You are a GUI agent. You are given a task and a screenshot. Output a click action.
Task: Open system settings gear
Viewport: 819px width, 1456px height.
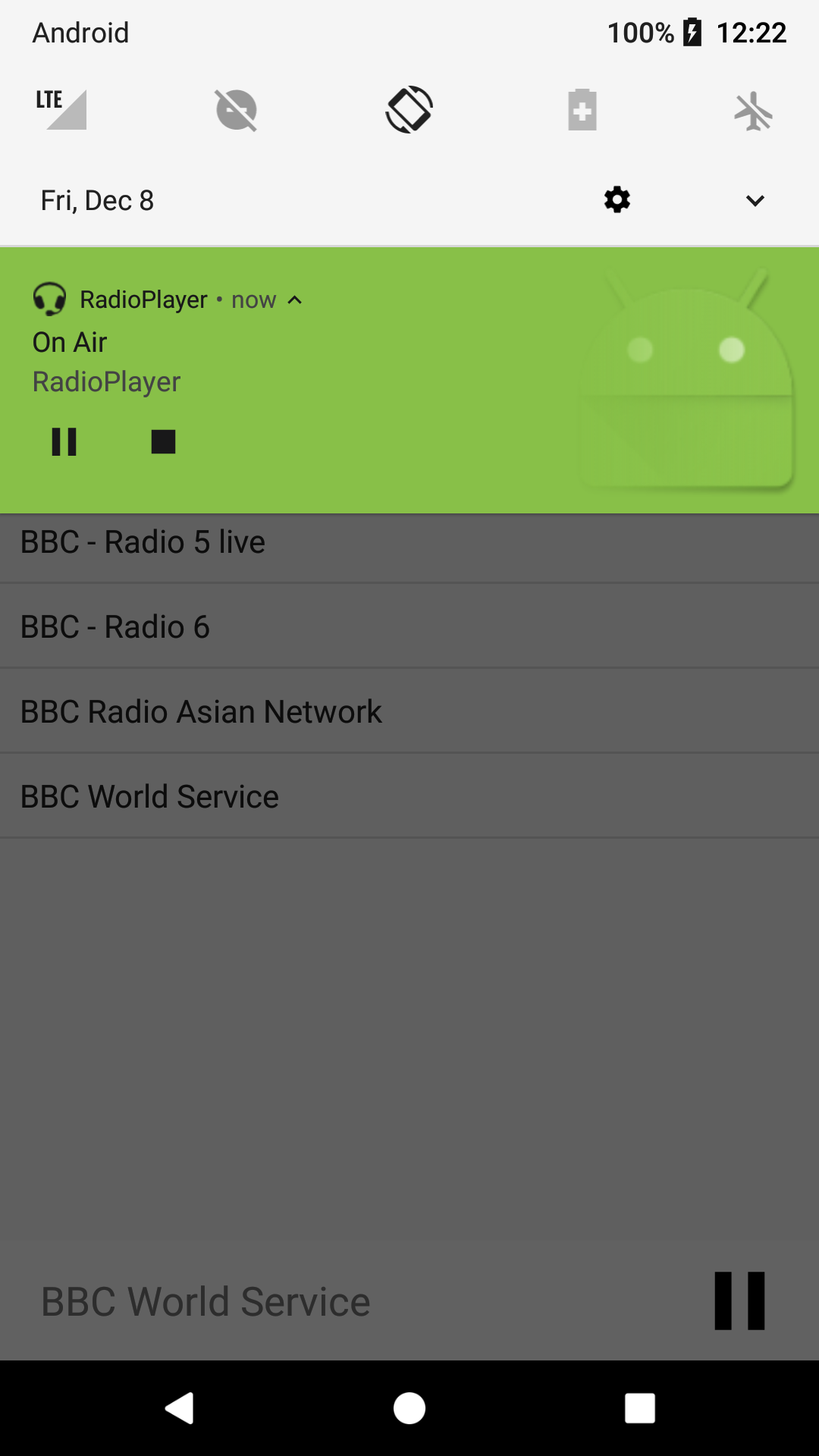[617, 200]
